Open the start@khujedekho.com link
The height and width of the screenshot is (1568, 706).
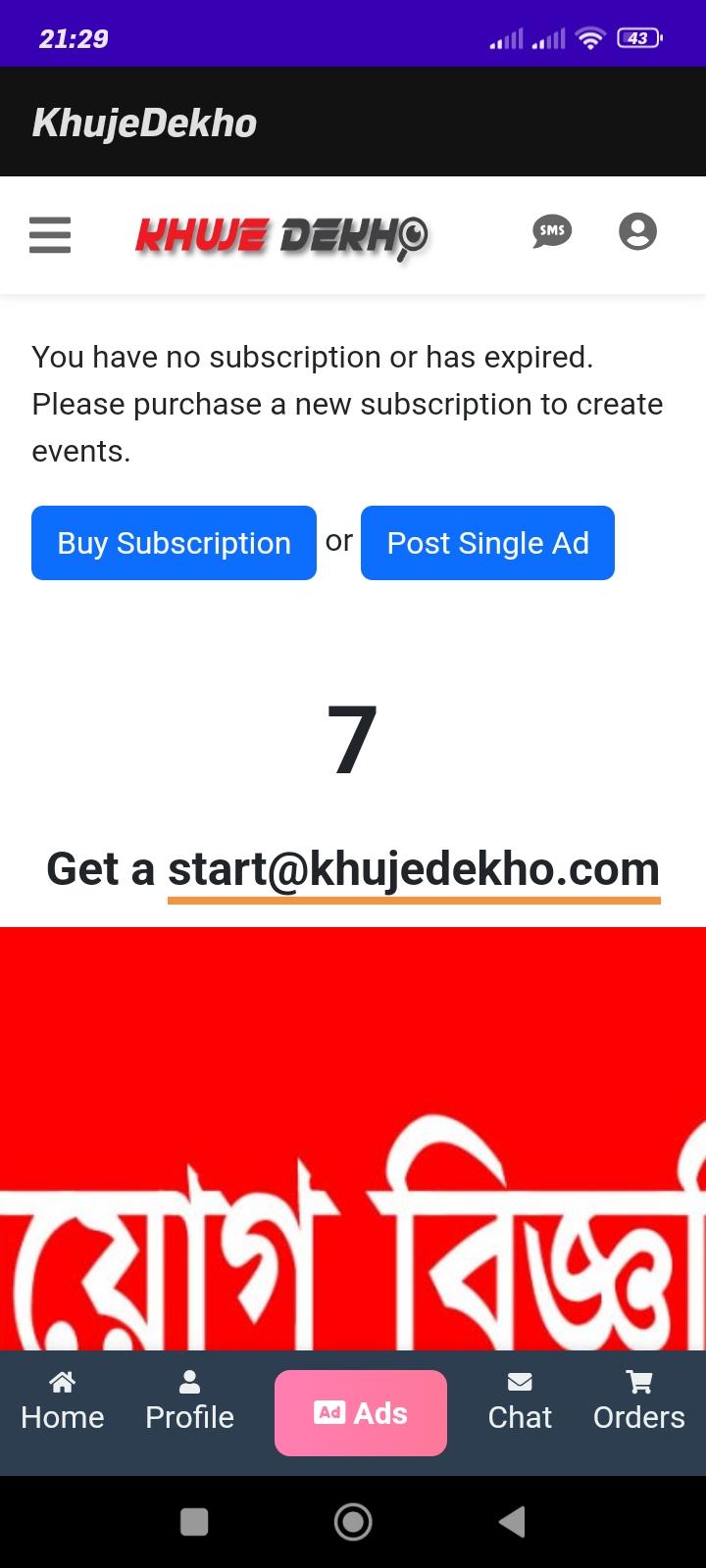(x=413, y=869)
